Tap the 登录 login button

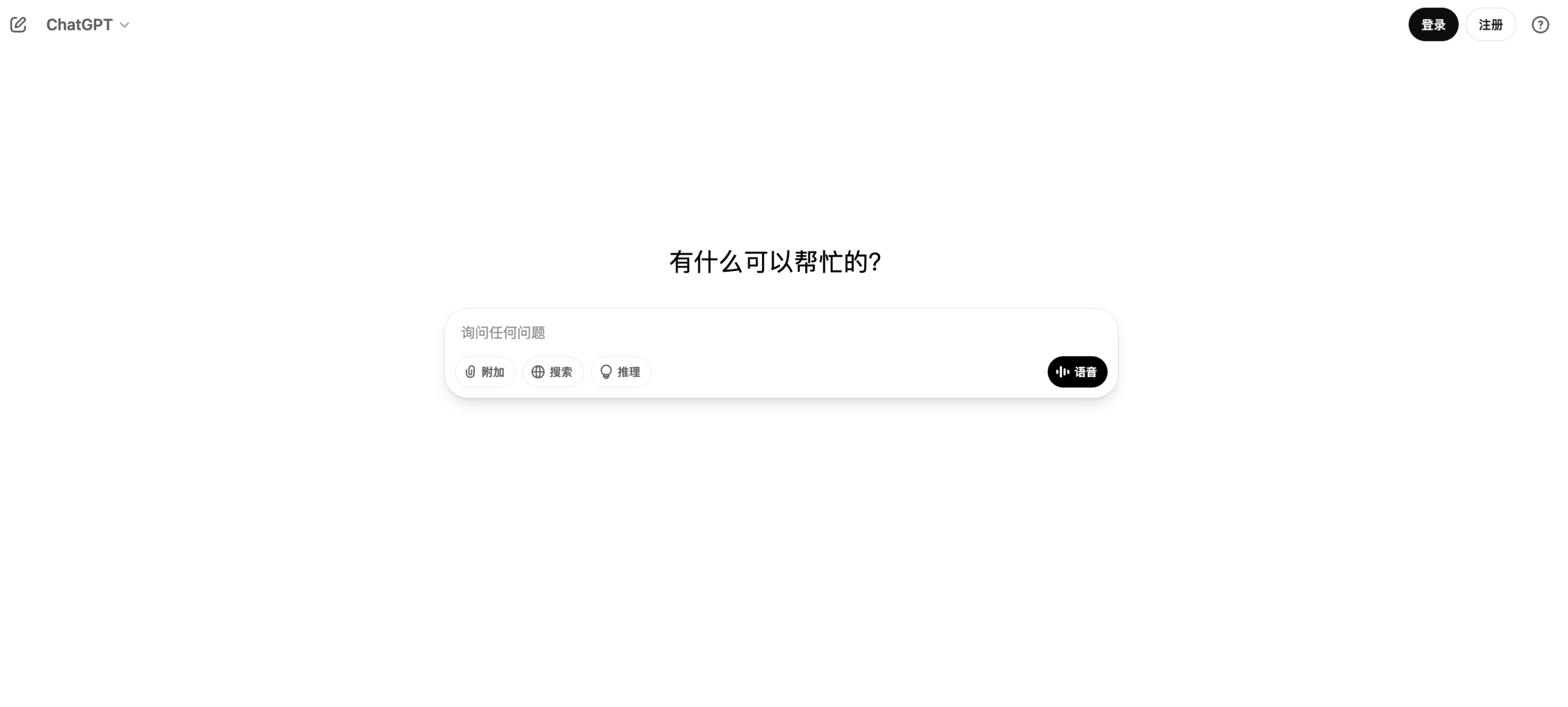coord(1433,24)
